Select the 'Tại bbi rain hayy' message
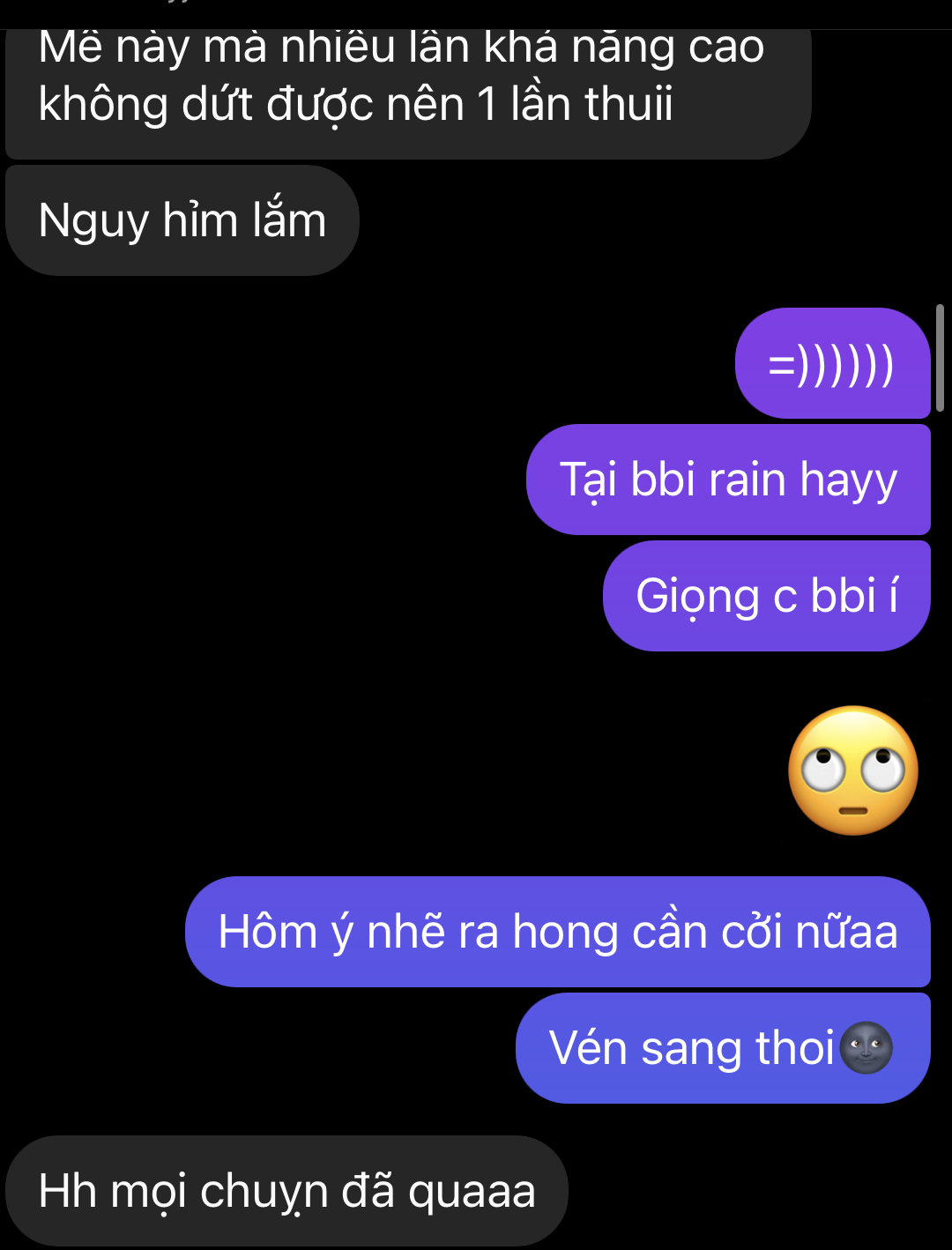Screen dimensions: 952x1250 tap(727, 480)
